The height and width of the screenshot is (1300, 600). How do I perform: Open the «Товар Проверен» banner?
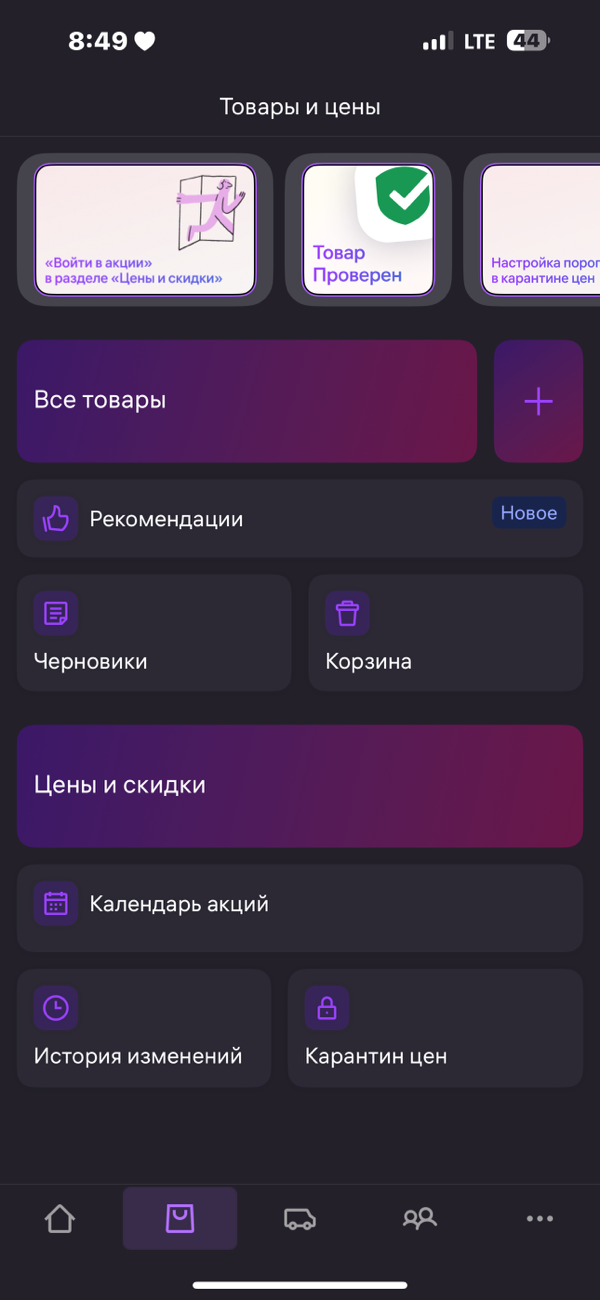click(x=368, y=230)
